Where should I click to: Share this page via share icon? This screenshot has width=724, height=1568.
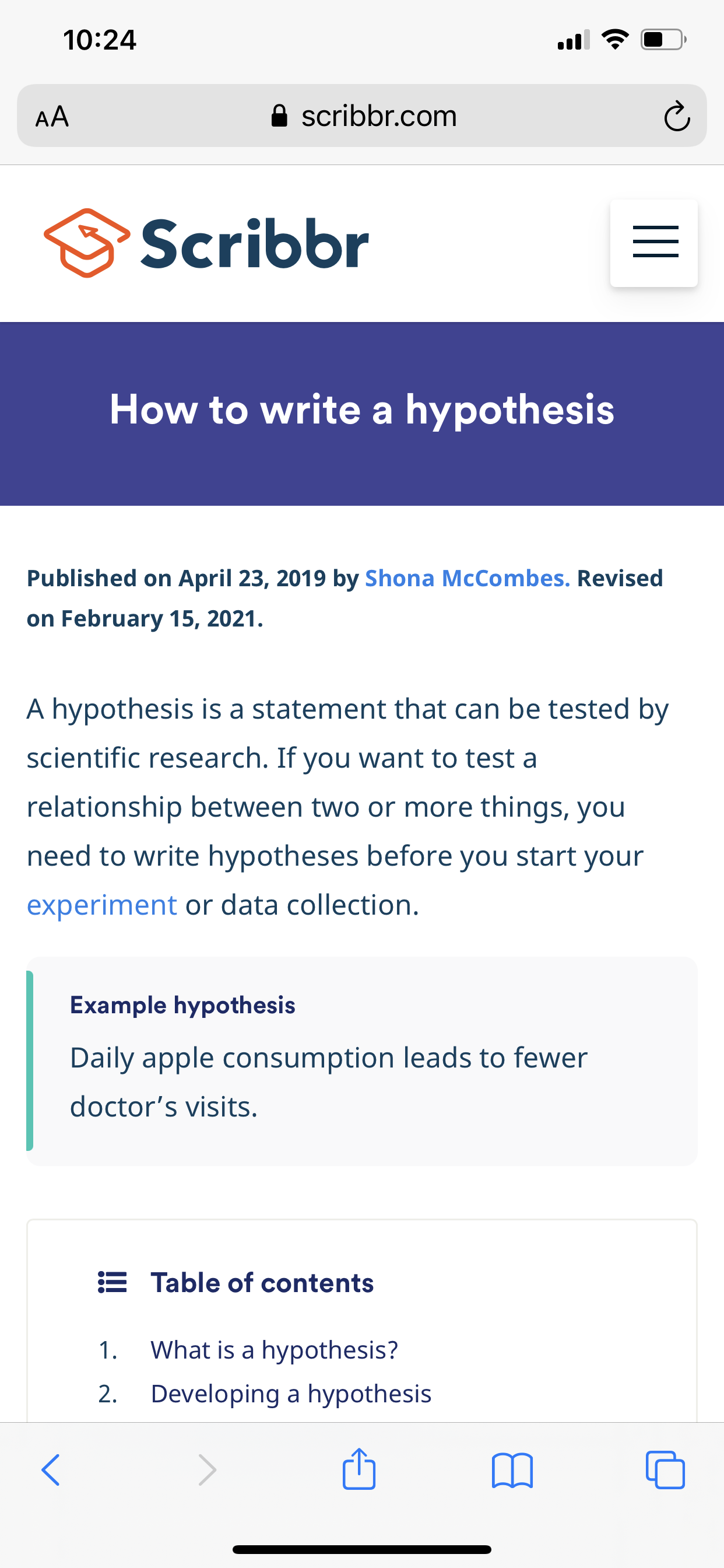359,1468
